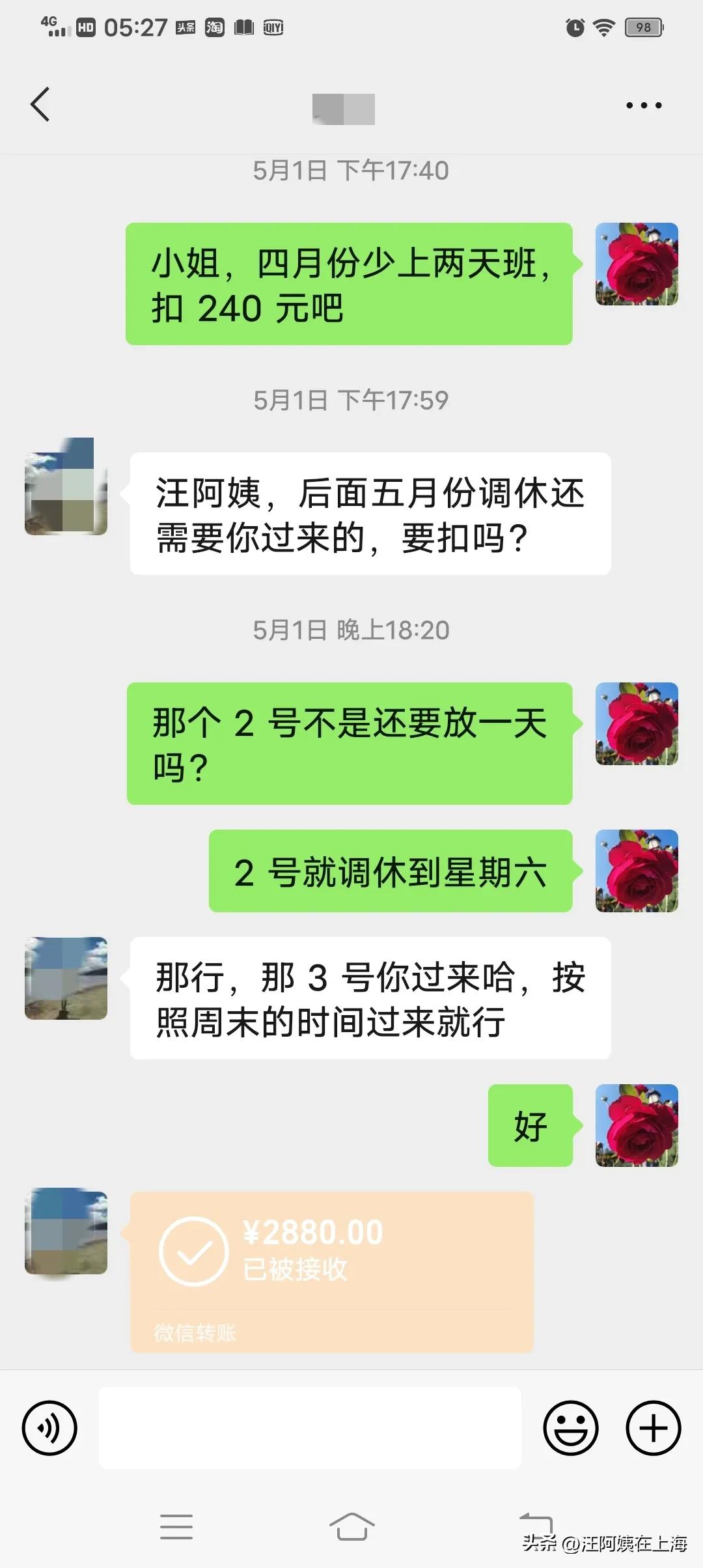Tap the iQiyi icon in status bar

tap(273, 27)
